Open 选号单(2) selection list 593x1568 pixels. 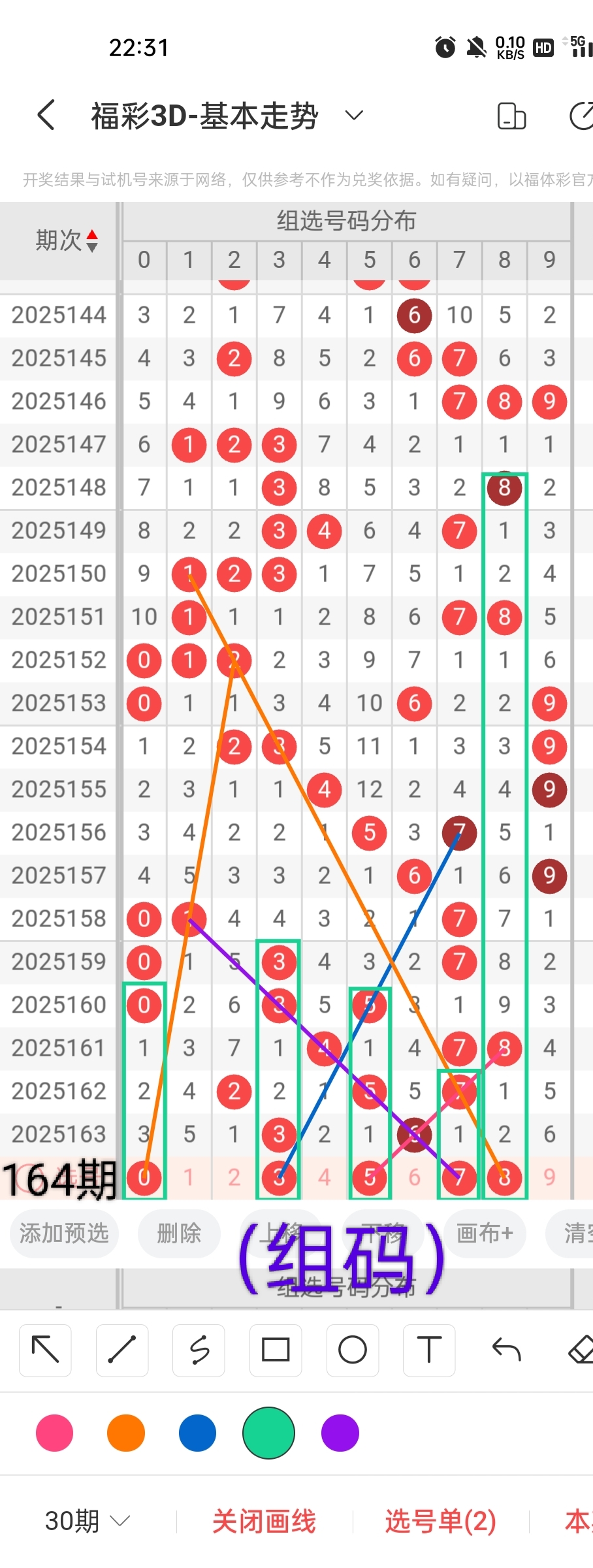click(441, 1522)
